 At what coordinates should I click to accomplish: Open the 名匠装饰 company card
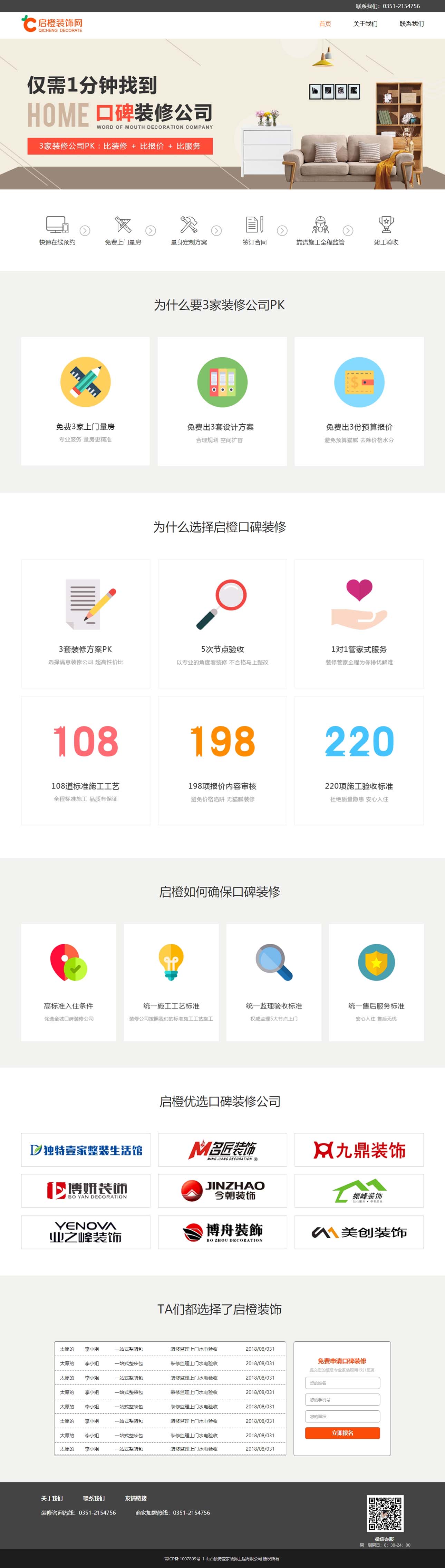point(222,1150)
